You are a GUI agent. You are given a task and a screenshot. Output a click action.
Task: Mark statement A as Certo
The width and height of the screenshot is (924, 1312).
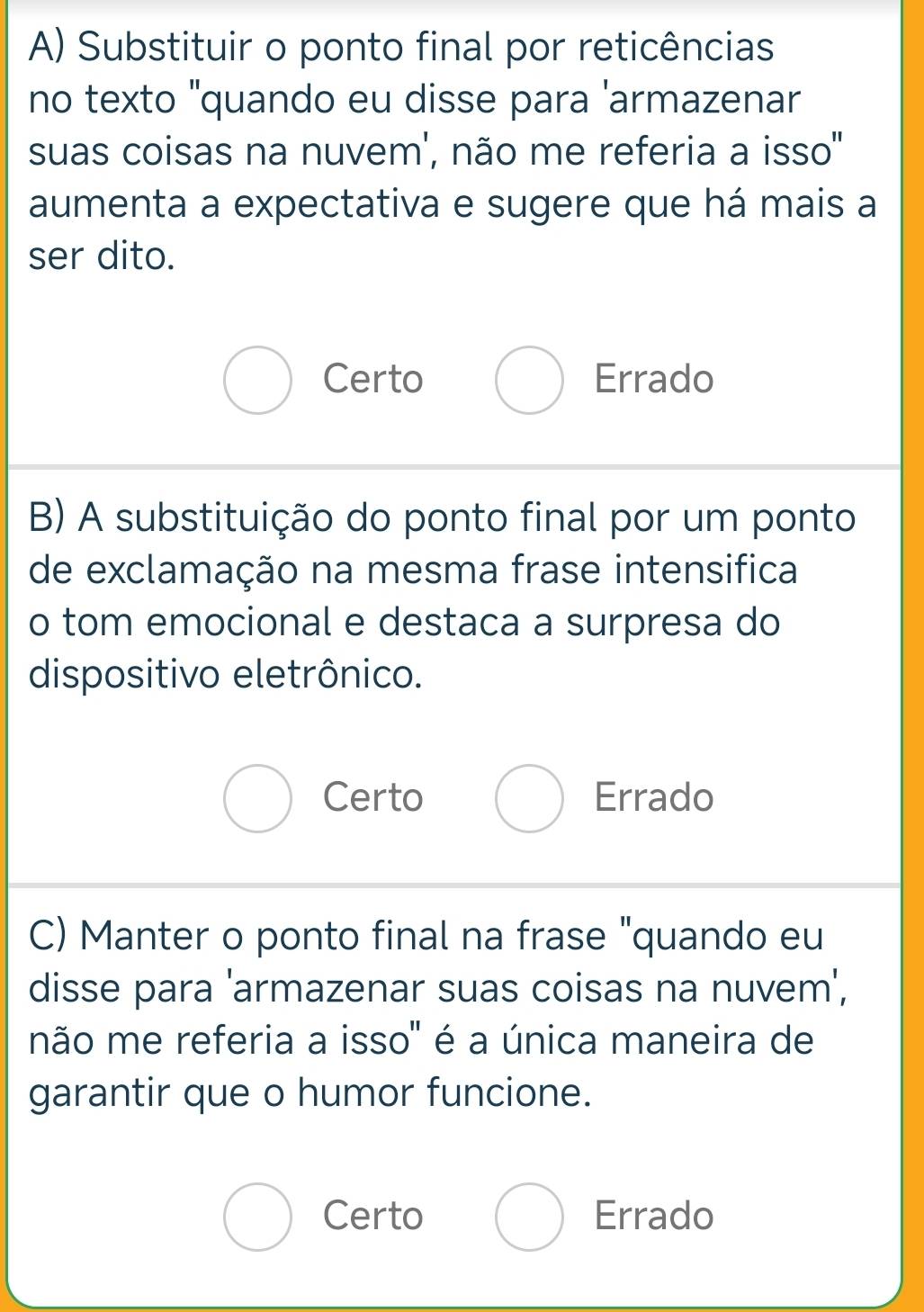[257, 380]
